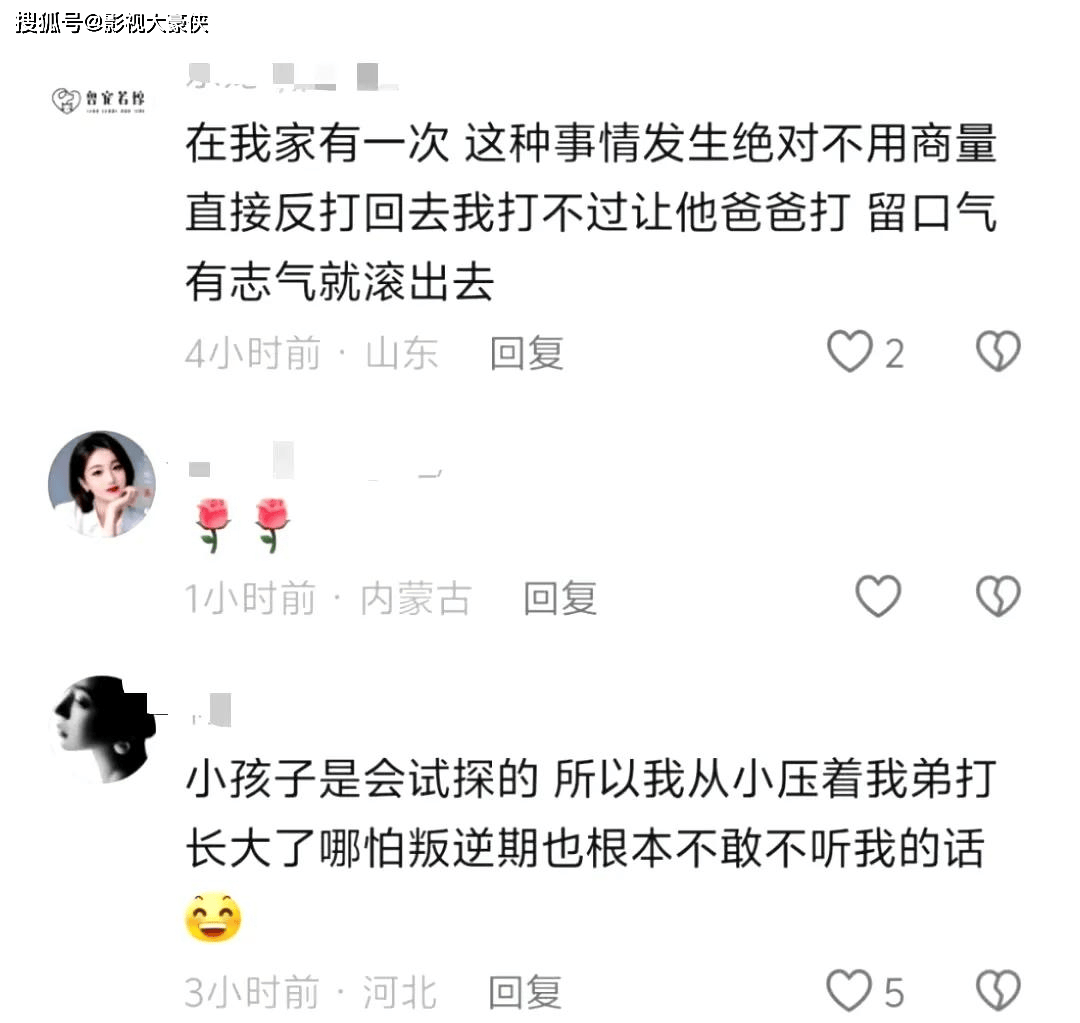This screenshot has height=1023, width=1080.
Task: Reply to the Shandong comment
Action: click(527, 353)
